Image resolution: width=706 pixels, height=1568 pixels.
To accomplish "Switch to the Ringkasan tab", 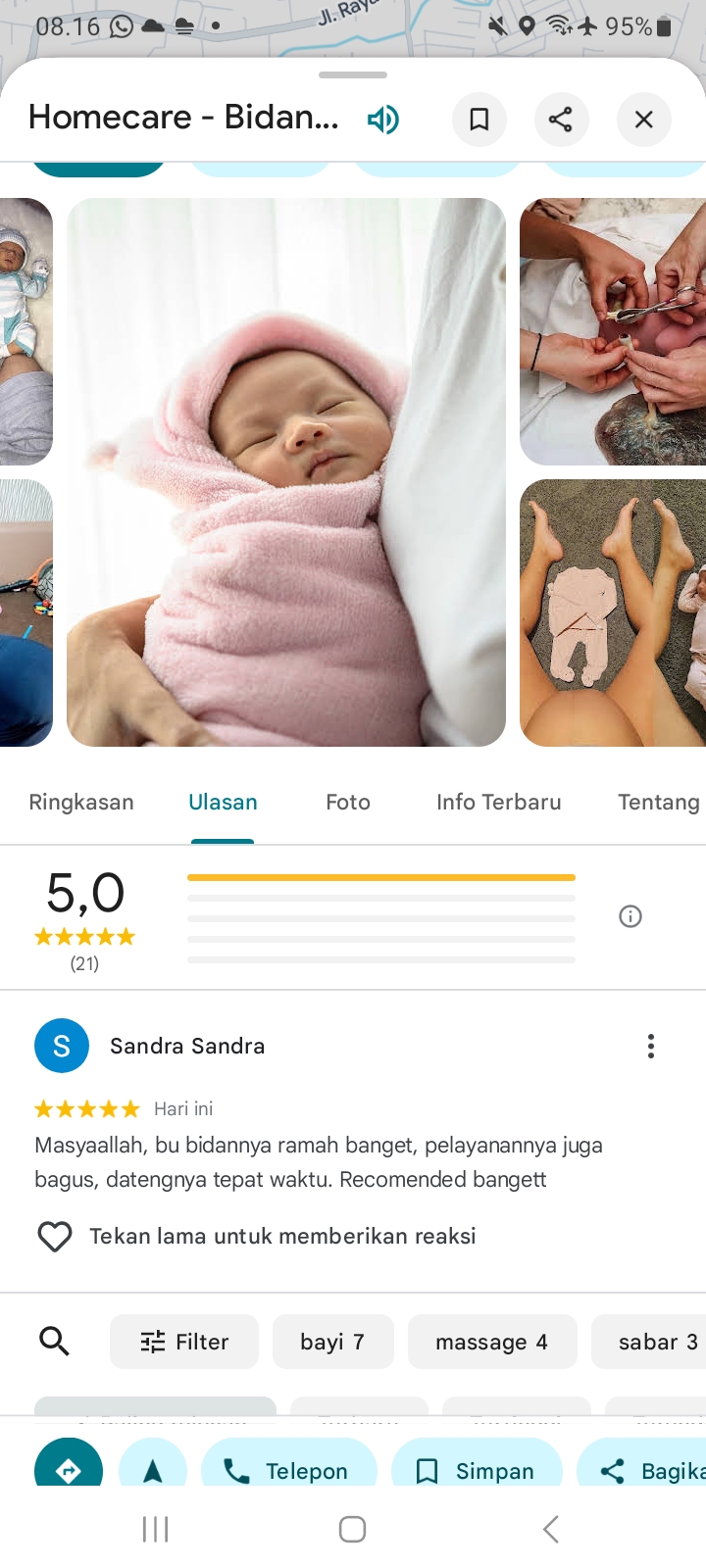I will pos(81,802).
